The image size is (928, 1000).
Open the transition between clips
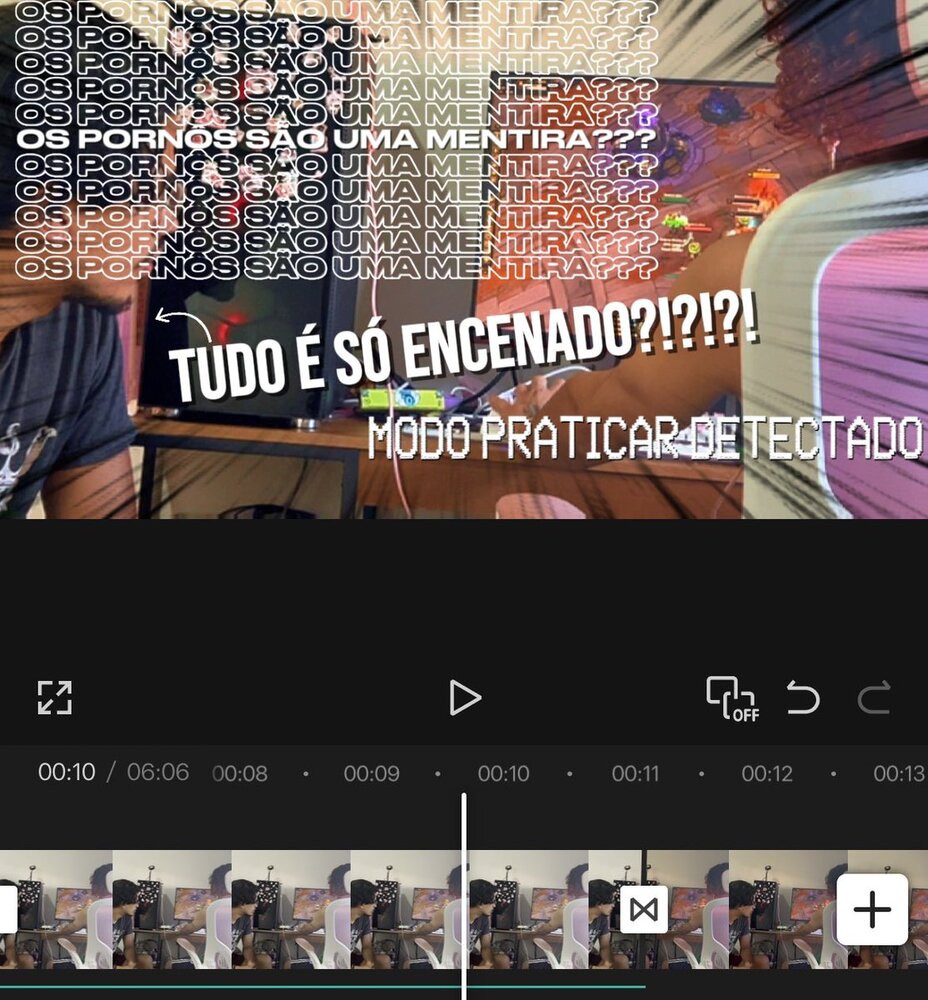(x=644, y=909)
